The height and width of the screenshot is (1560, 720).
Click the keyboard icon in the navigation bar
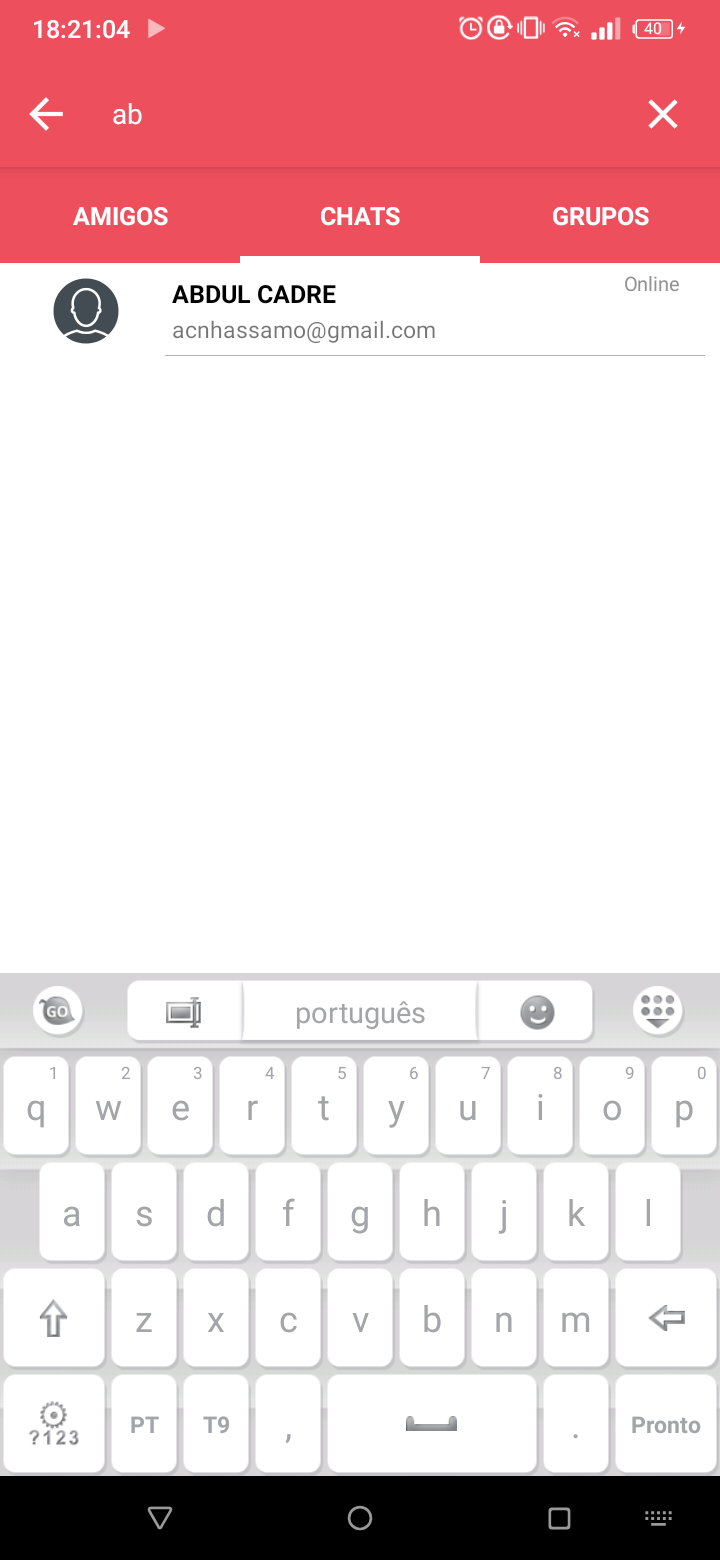click(658, 1517)
